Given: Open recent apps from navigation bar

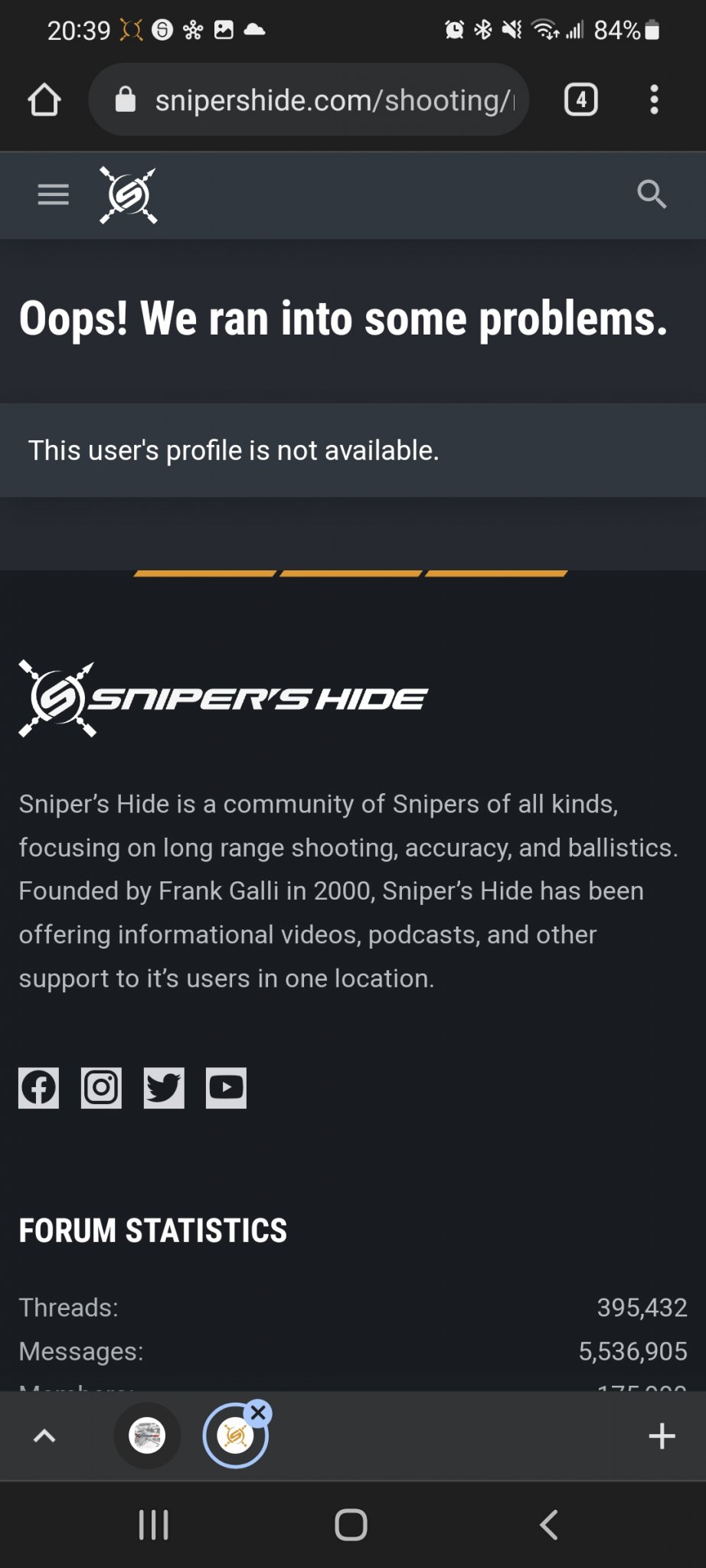Looking at the screenshot, I should pos(153,1524).
